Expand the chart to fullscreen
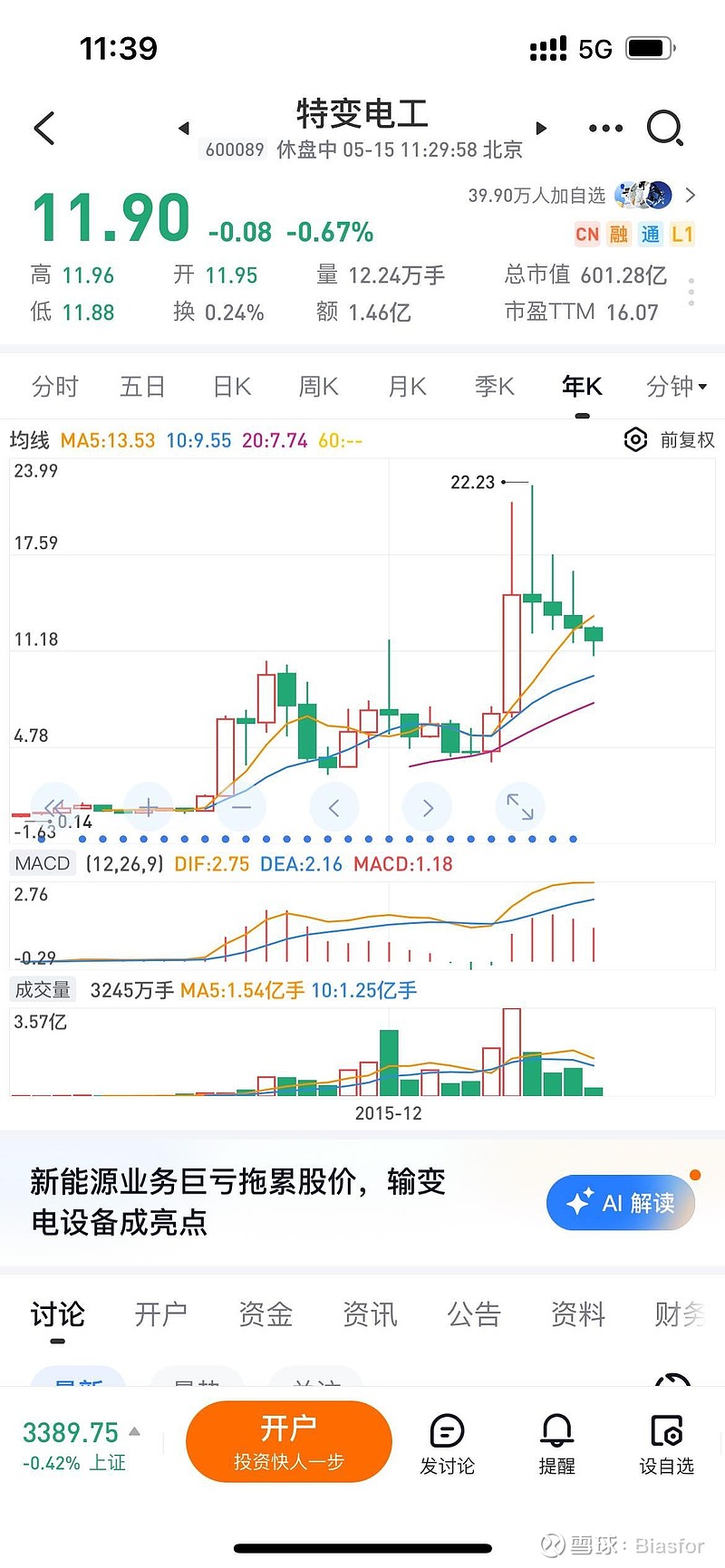Screen dimensions: 725x1568 [x=519, y=806]
